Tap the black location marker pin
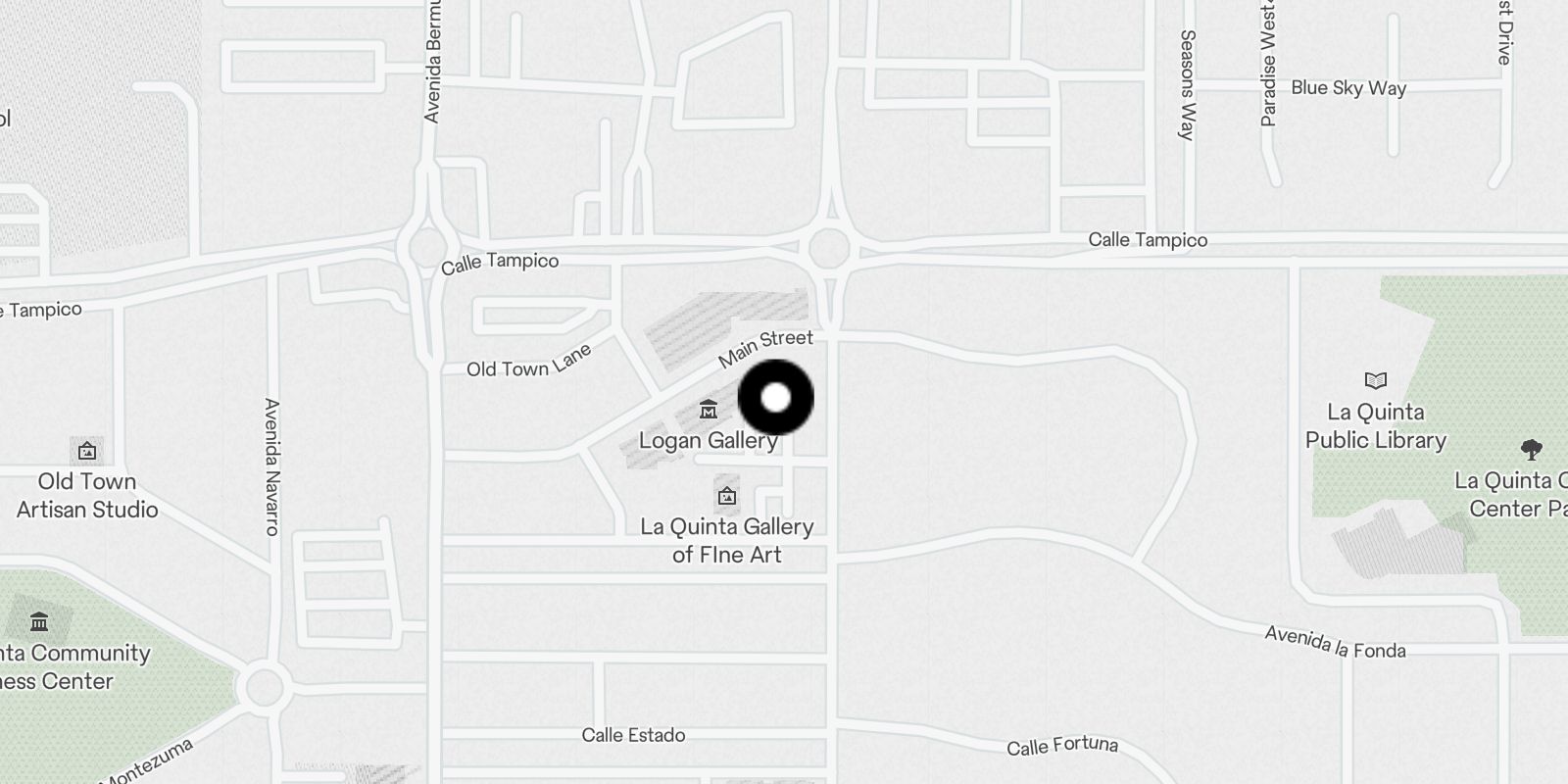The height and width of the screenshot is (784, 1568). 775,398
